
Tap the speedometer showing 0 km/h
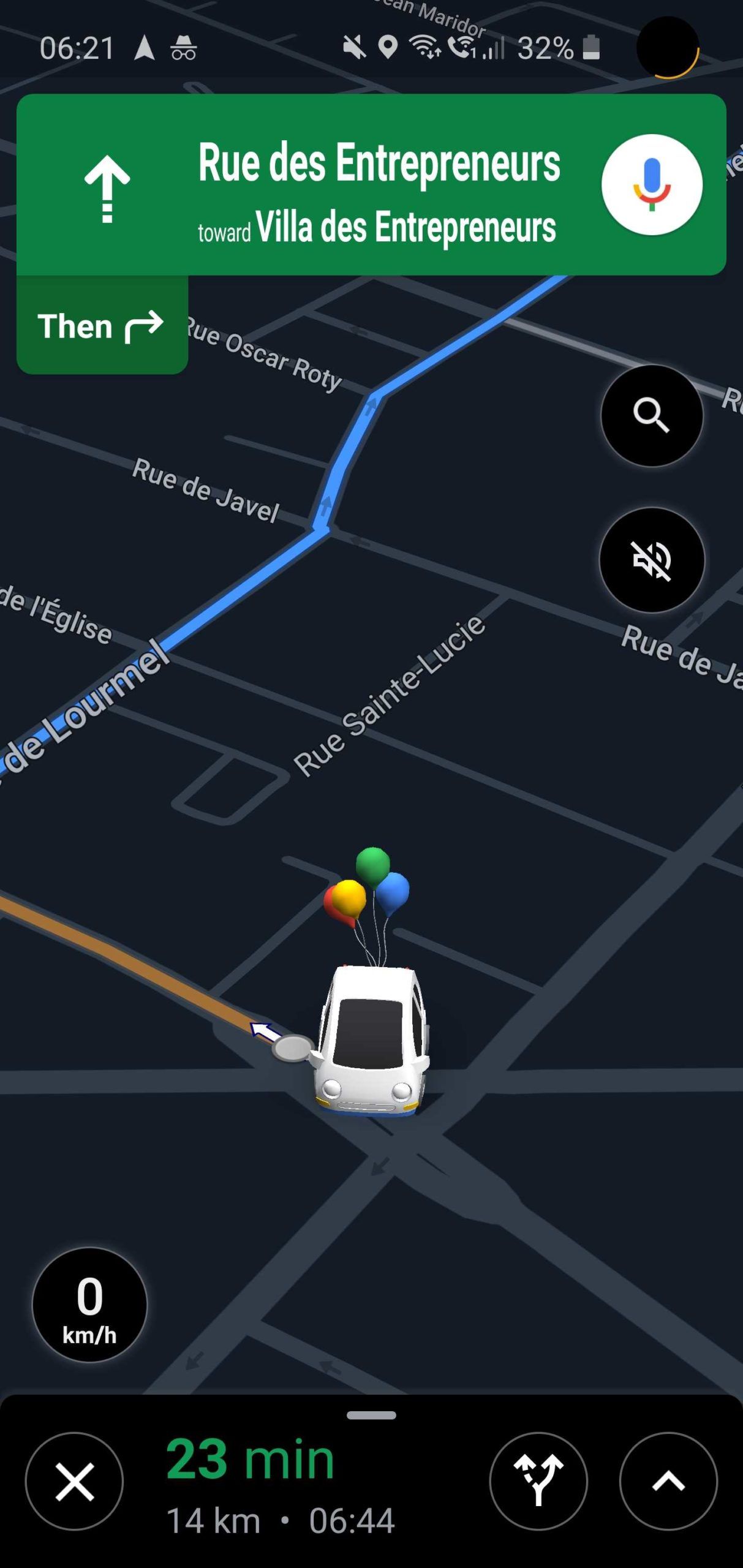coord(89,1308)
